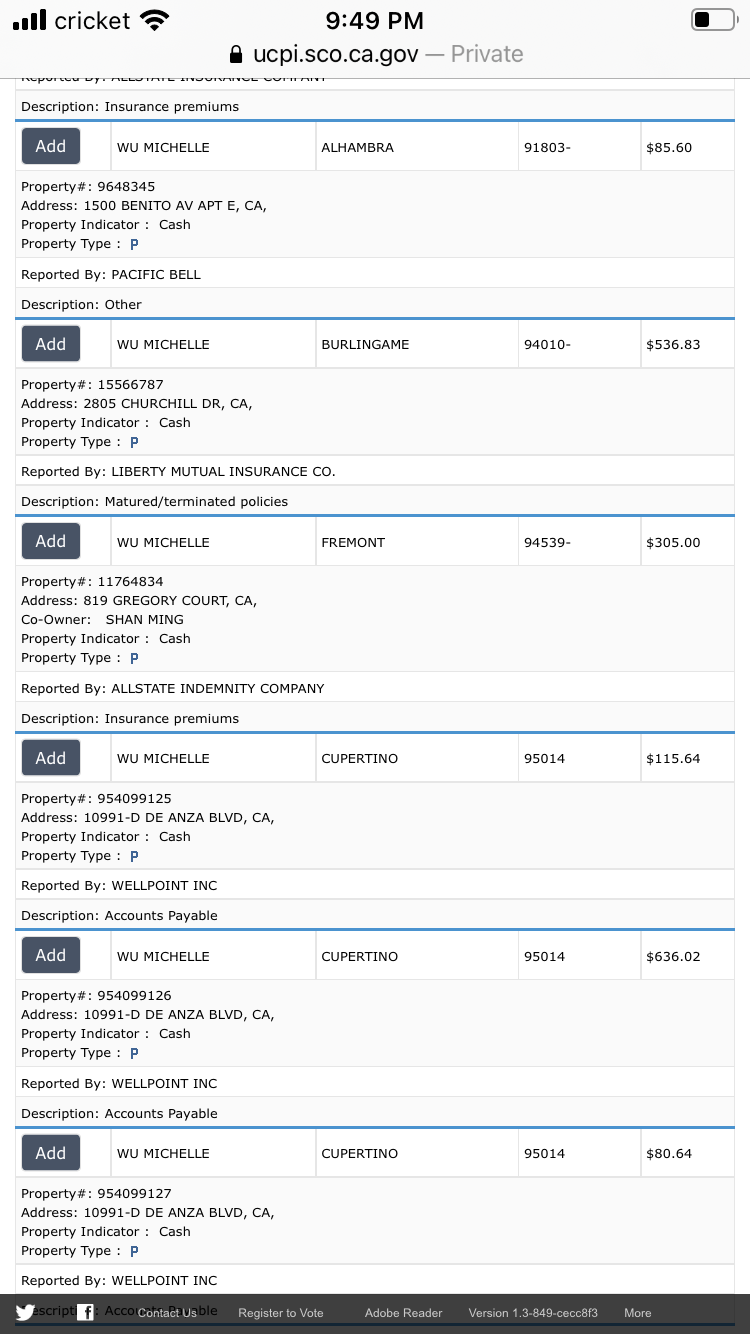Add the Burlingame $536.83 property
Image resolution: width=750 pixels, height=1334 pixels.
[51, 344]
